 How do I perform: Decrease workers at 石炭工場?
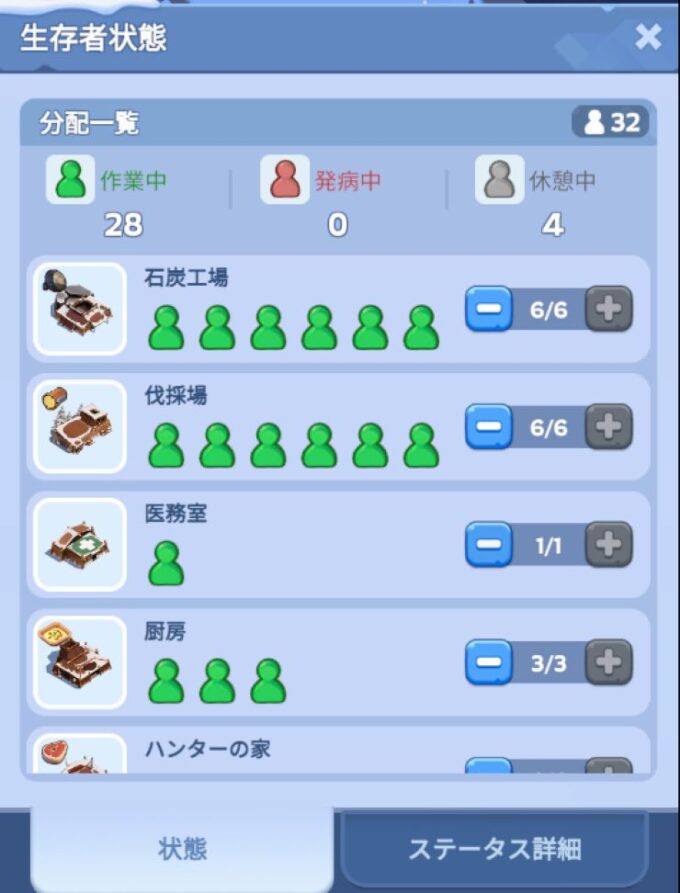(488, 310)
